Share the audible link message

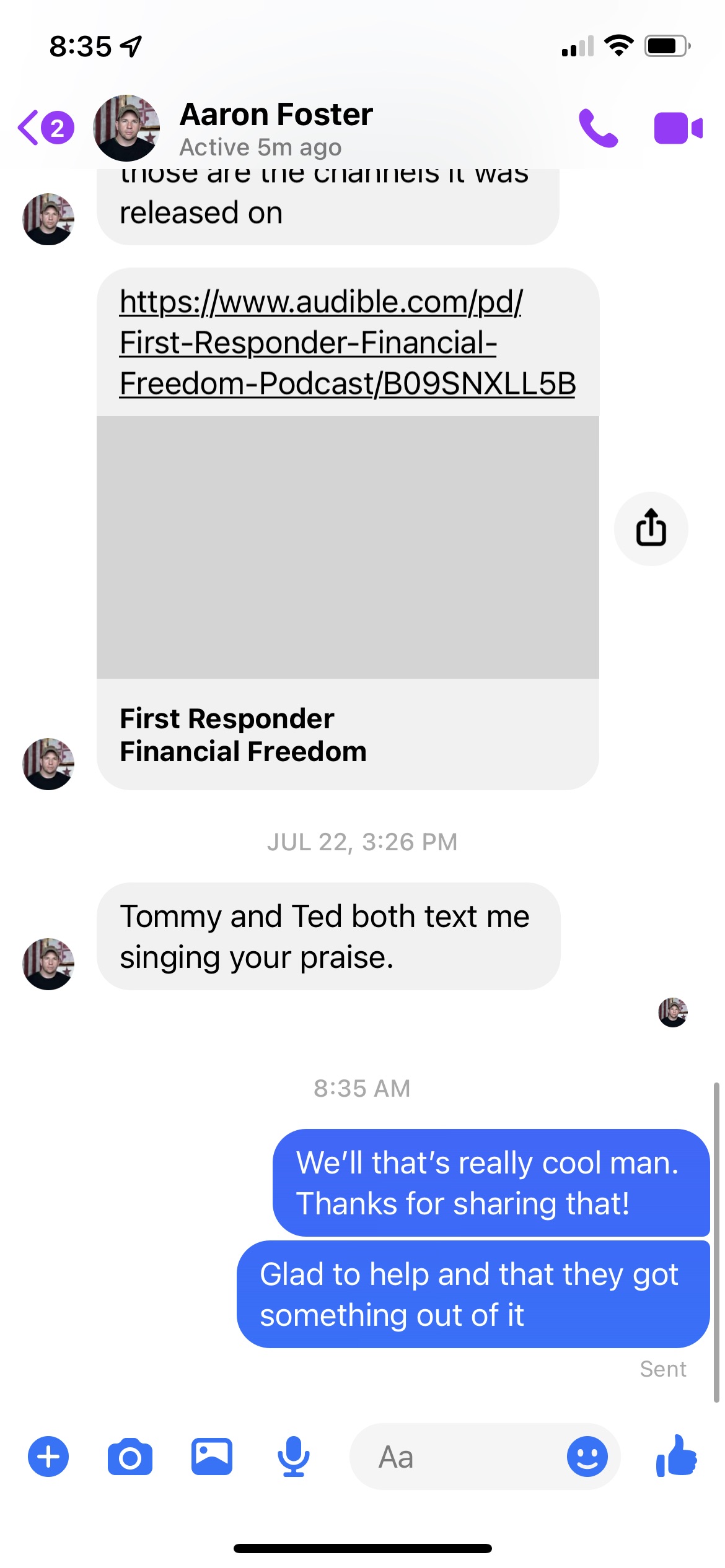tap(651, 528)
